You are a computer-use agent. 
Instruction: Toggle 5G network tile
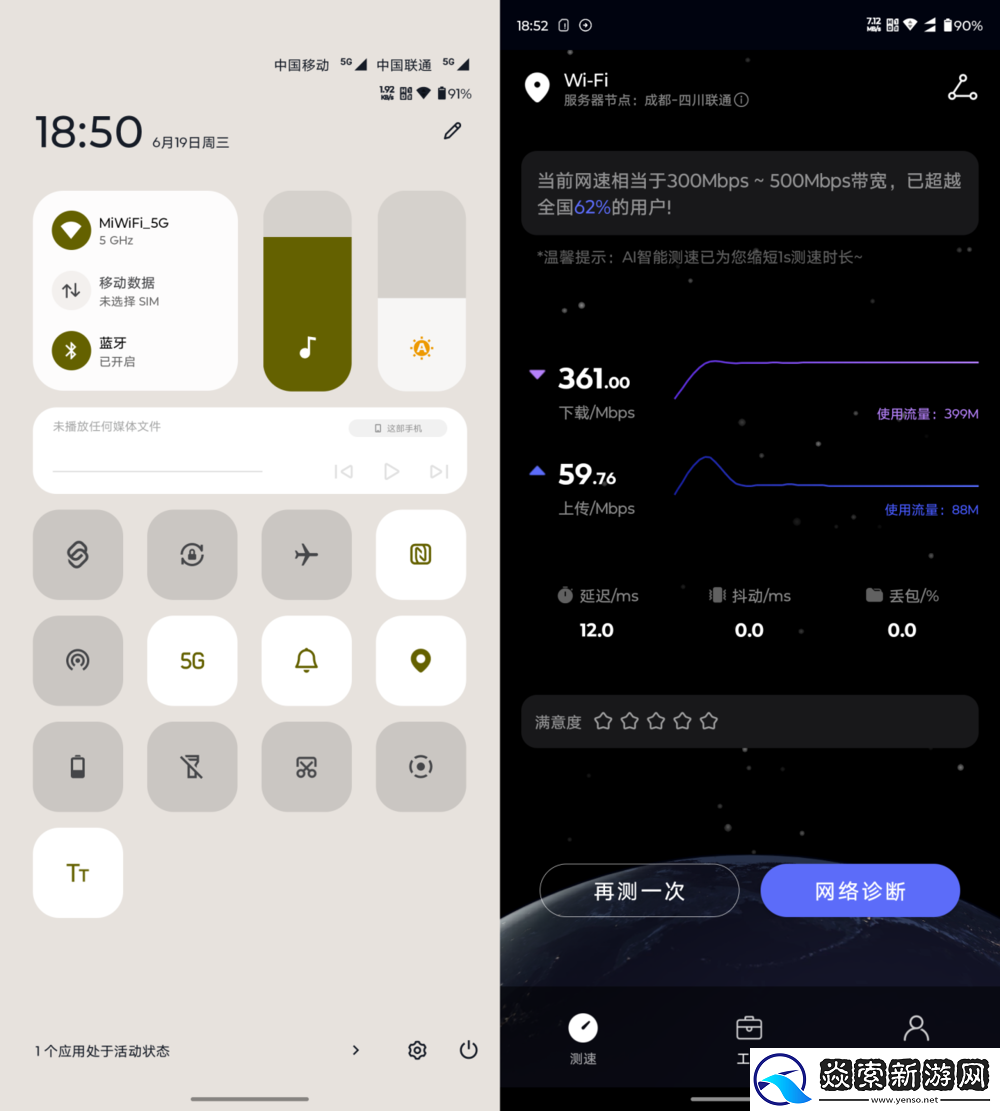(192, 660)
